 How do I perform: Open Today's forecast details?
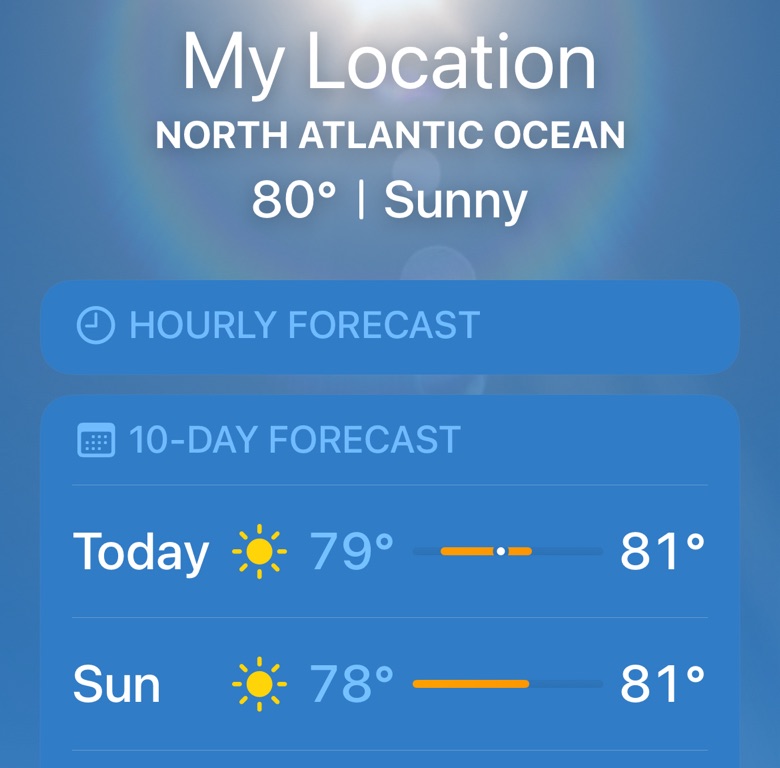(389, 551)
